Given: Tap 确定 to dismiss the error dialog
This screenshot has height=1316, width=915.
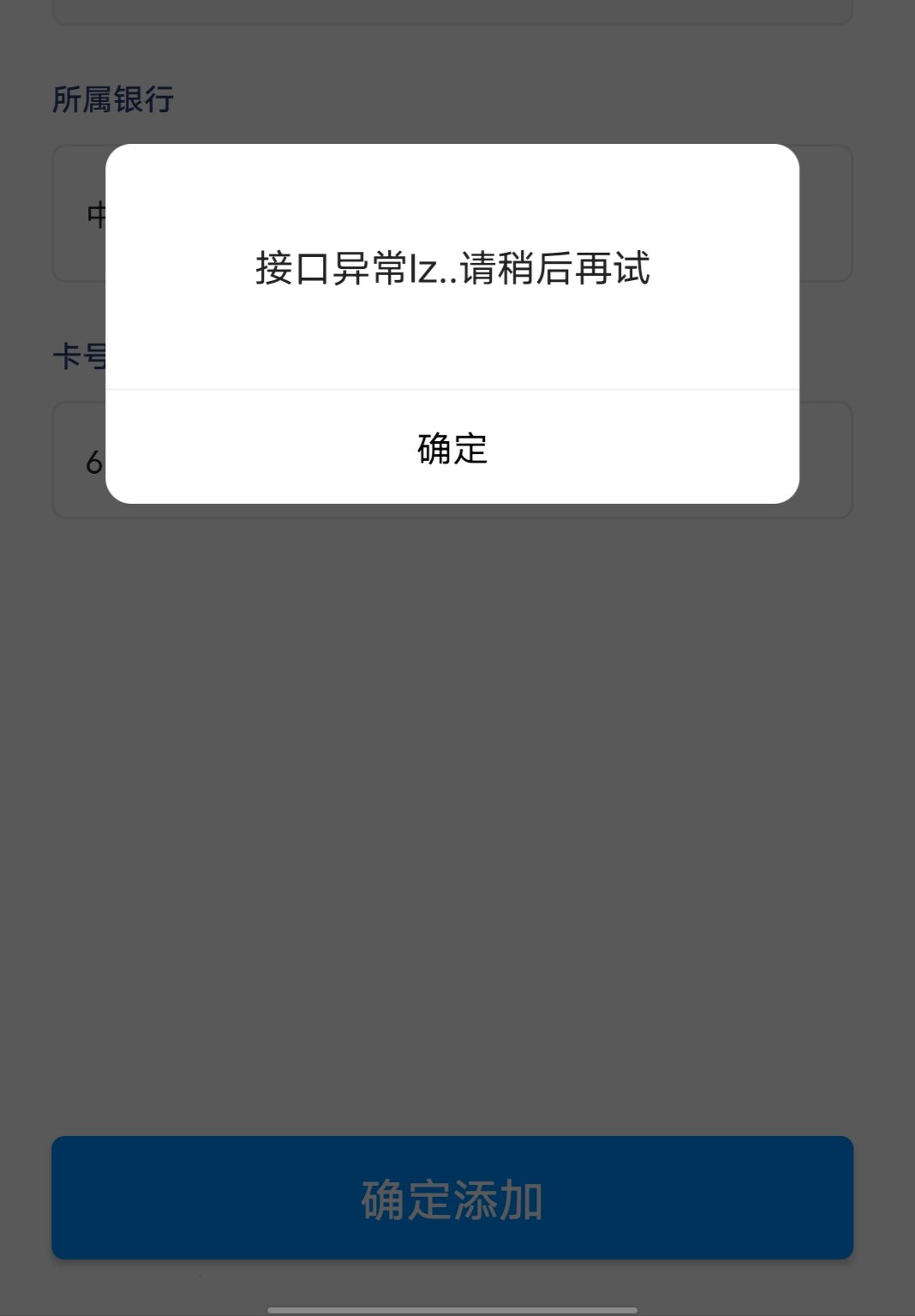Looking at the screenshot, I should [x=452, y=448].
